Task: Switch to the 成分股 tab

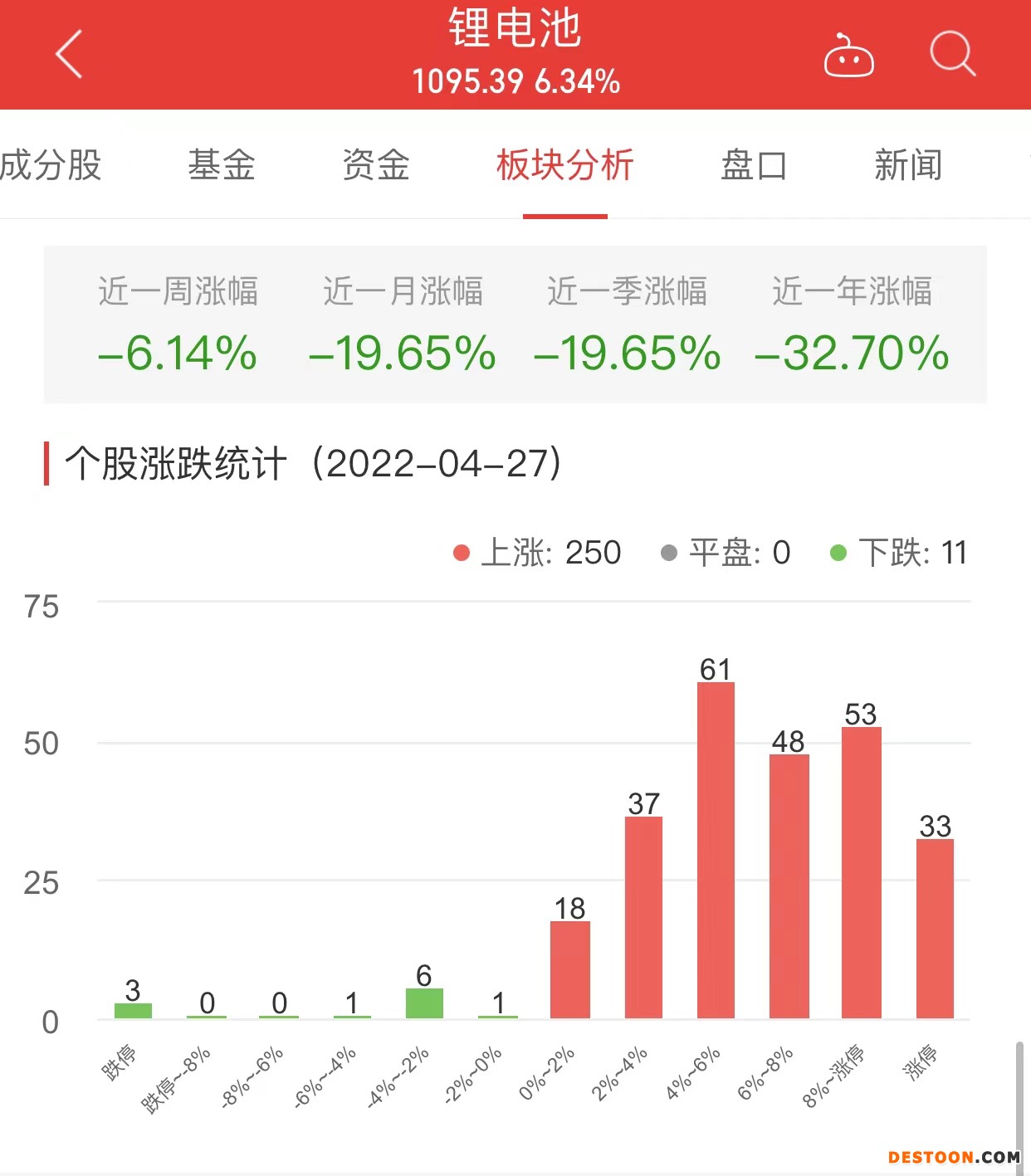Action: click(50, 165)
